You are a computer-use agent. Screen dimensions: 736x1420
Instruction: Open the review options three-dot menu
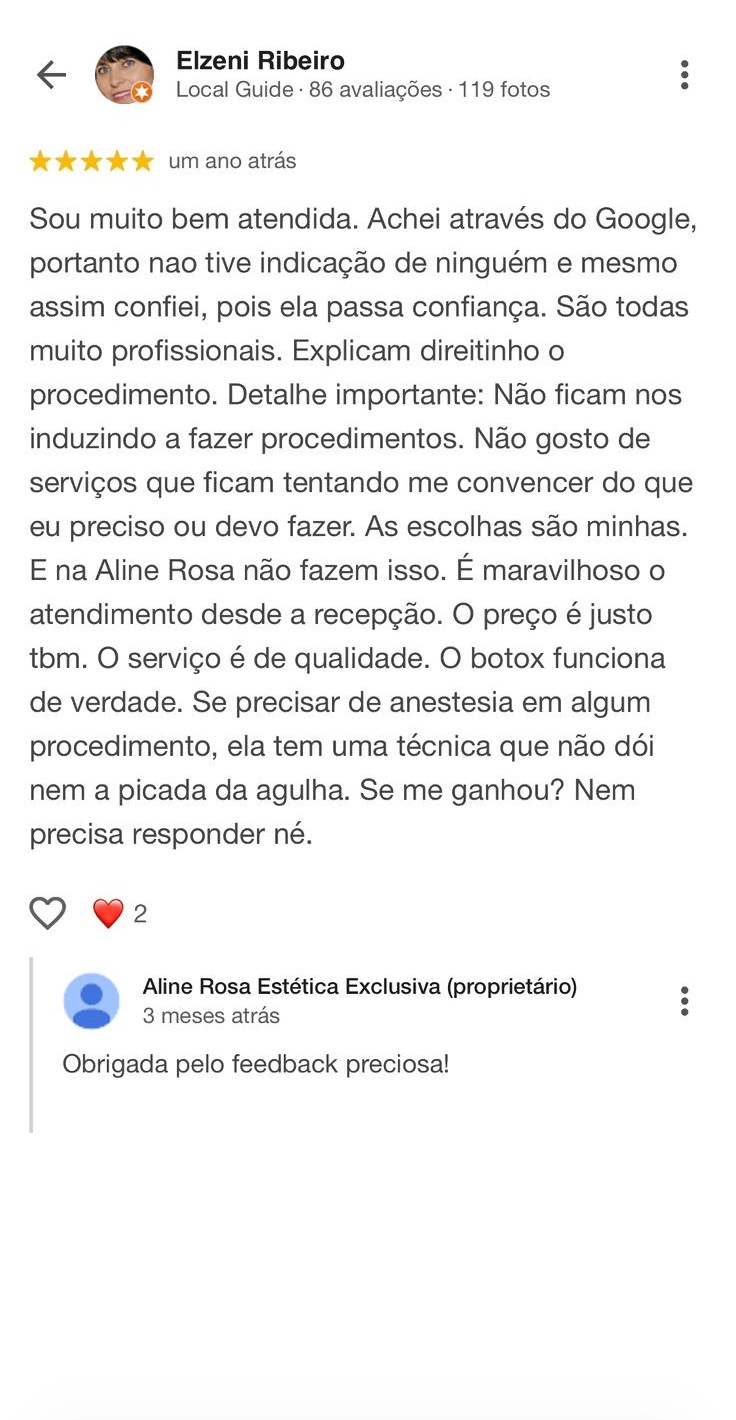[684, 72]
